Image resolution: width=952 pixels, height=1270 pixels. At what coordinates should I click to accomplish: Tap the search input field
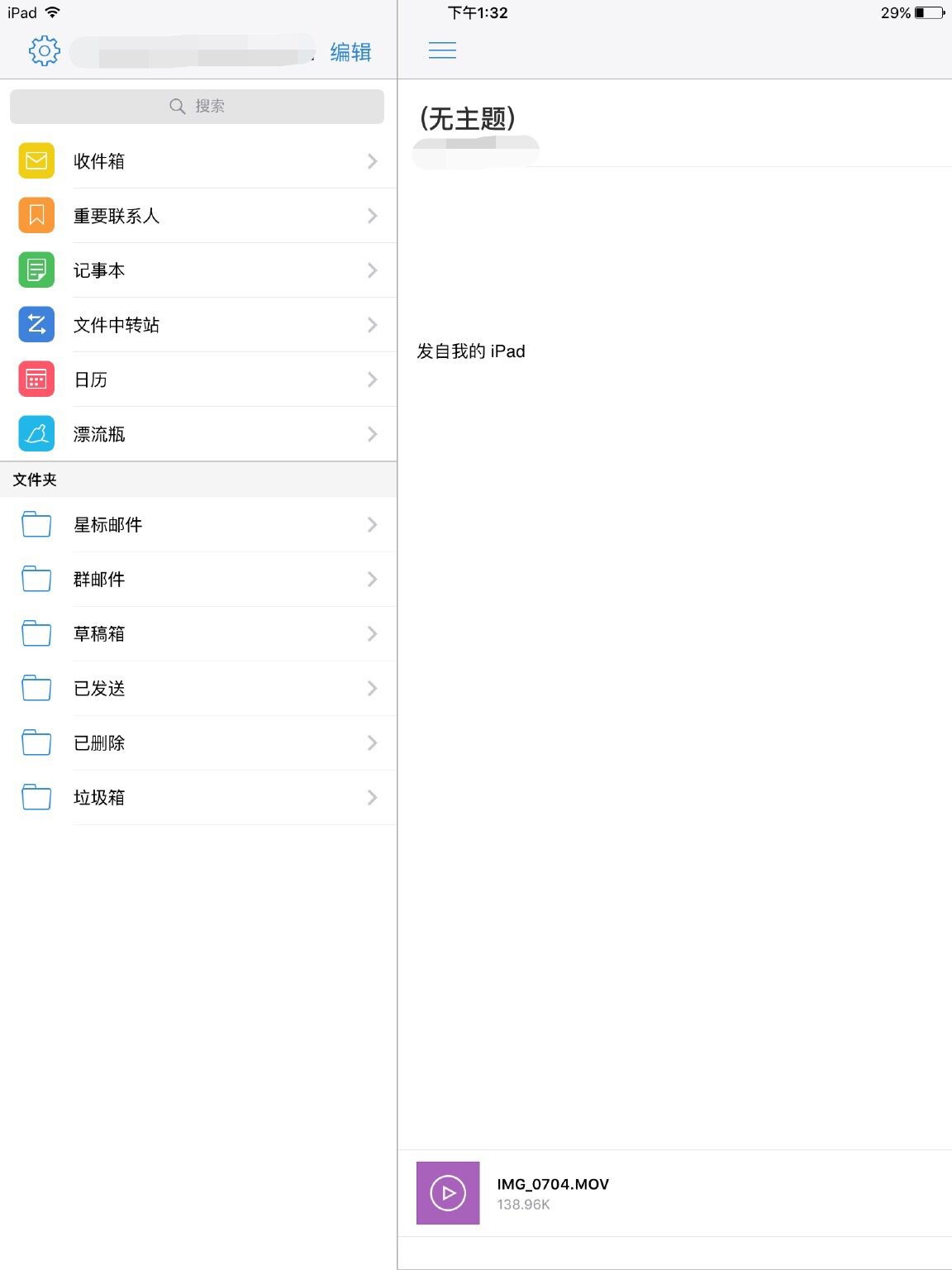(196, 106)
